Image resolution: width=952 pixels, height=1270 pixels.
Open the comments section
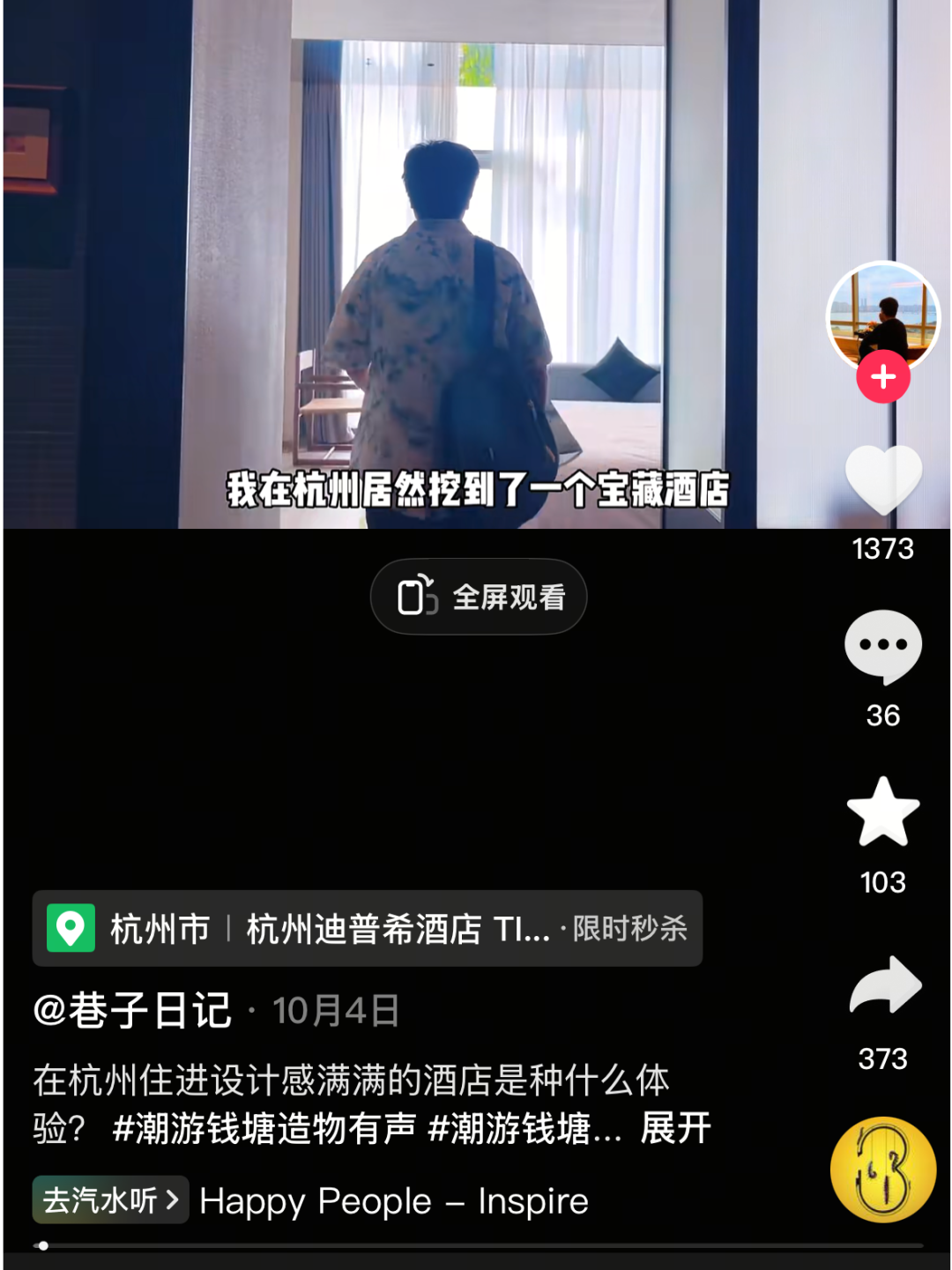click(x=883, y=646)
